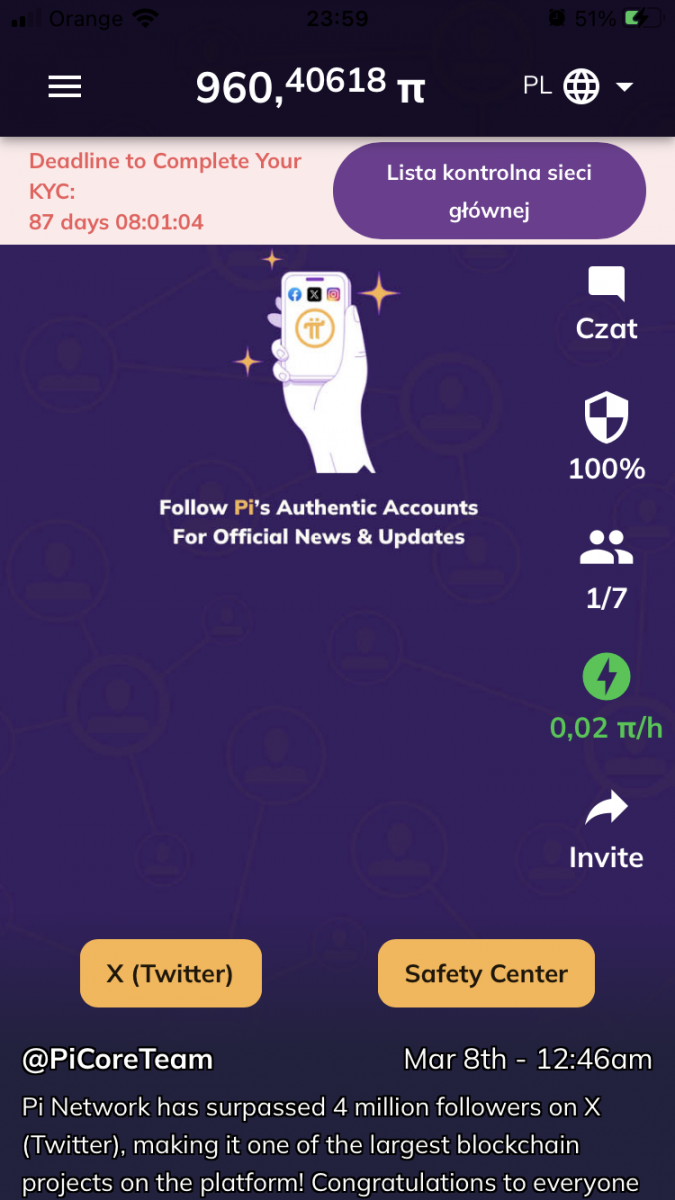Open the Czat chat icon
675x1200 pixels.
click(606, 286)
